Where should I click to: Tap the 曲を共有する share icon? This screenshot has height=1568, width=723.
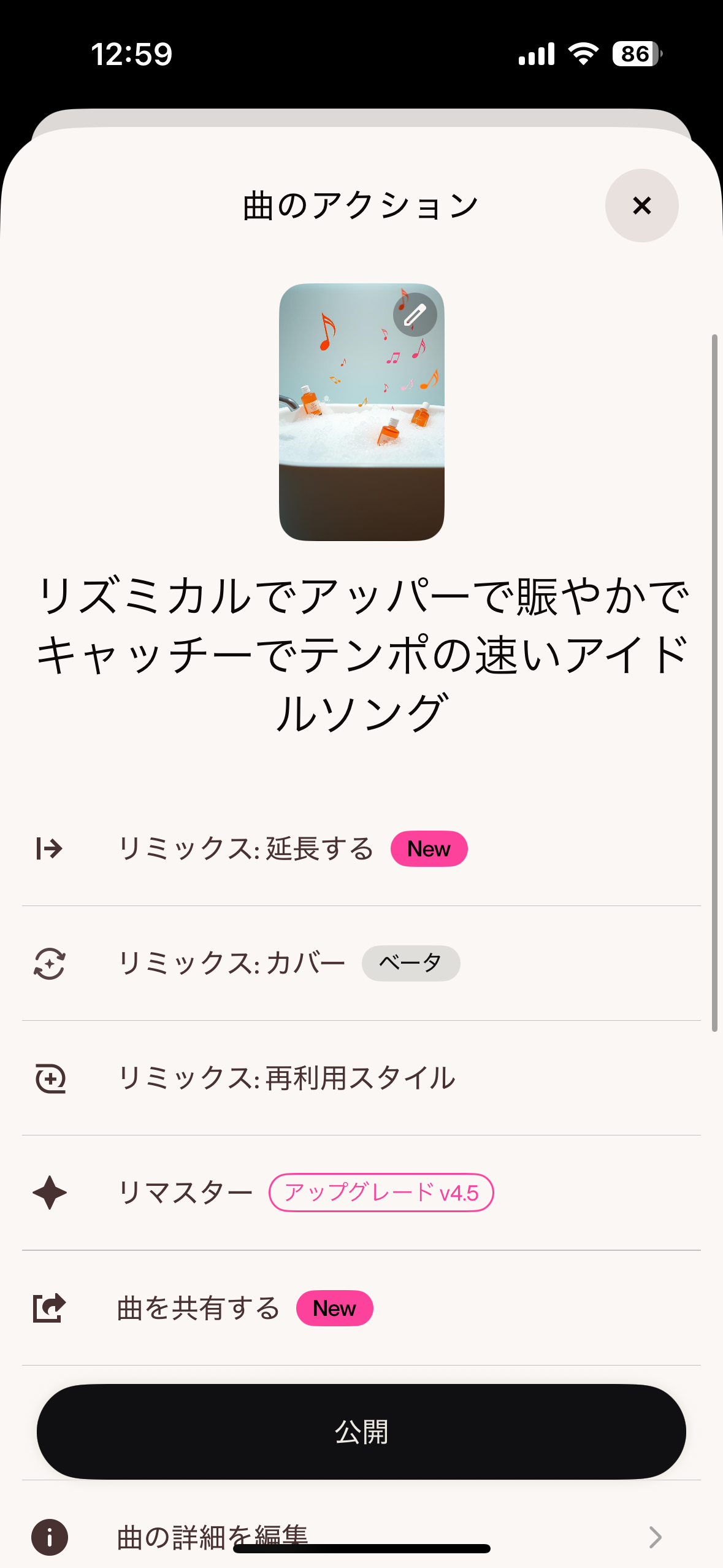coord(49,1307)
